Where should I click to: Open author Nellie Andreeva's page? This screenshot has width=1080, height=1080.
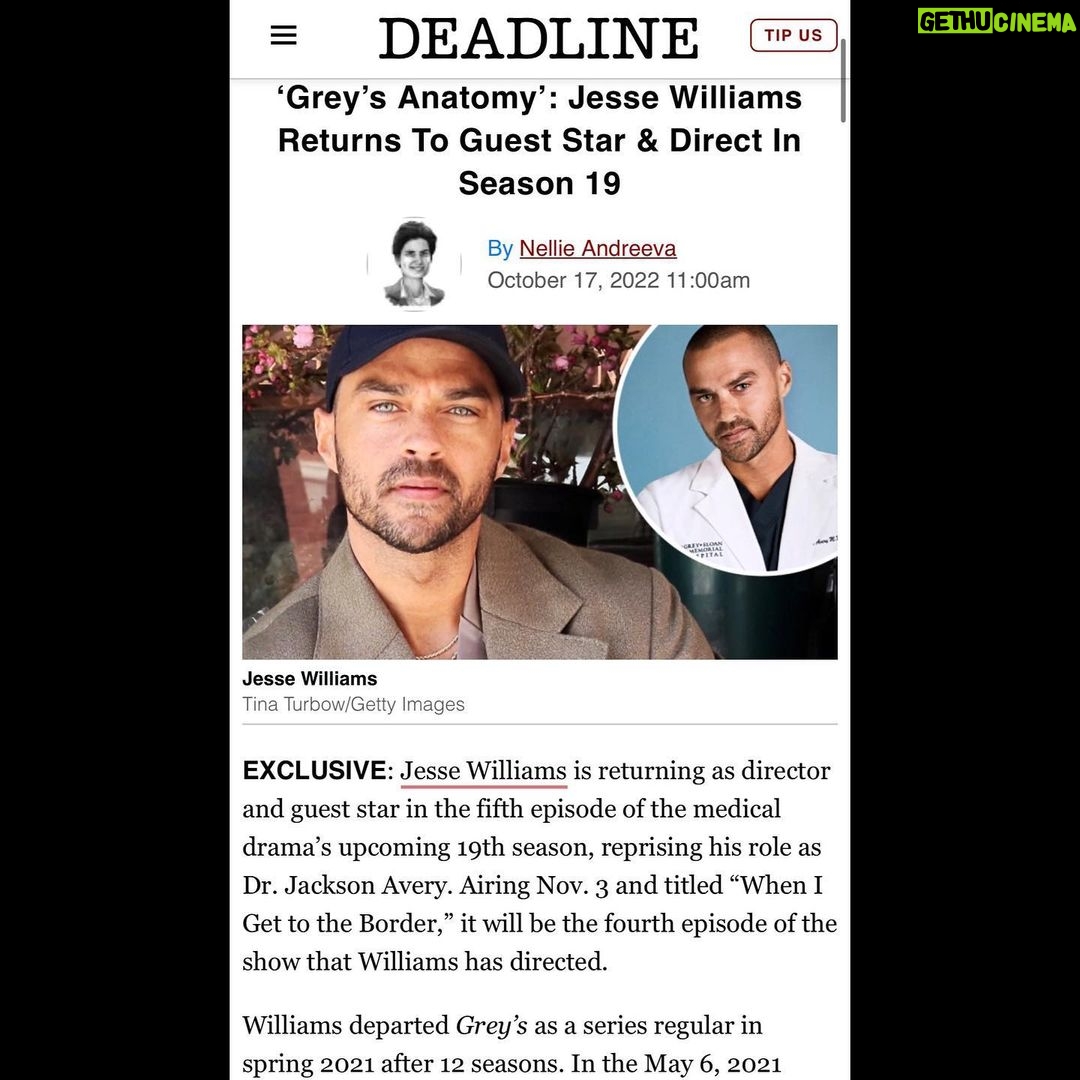point(597,248)
